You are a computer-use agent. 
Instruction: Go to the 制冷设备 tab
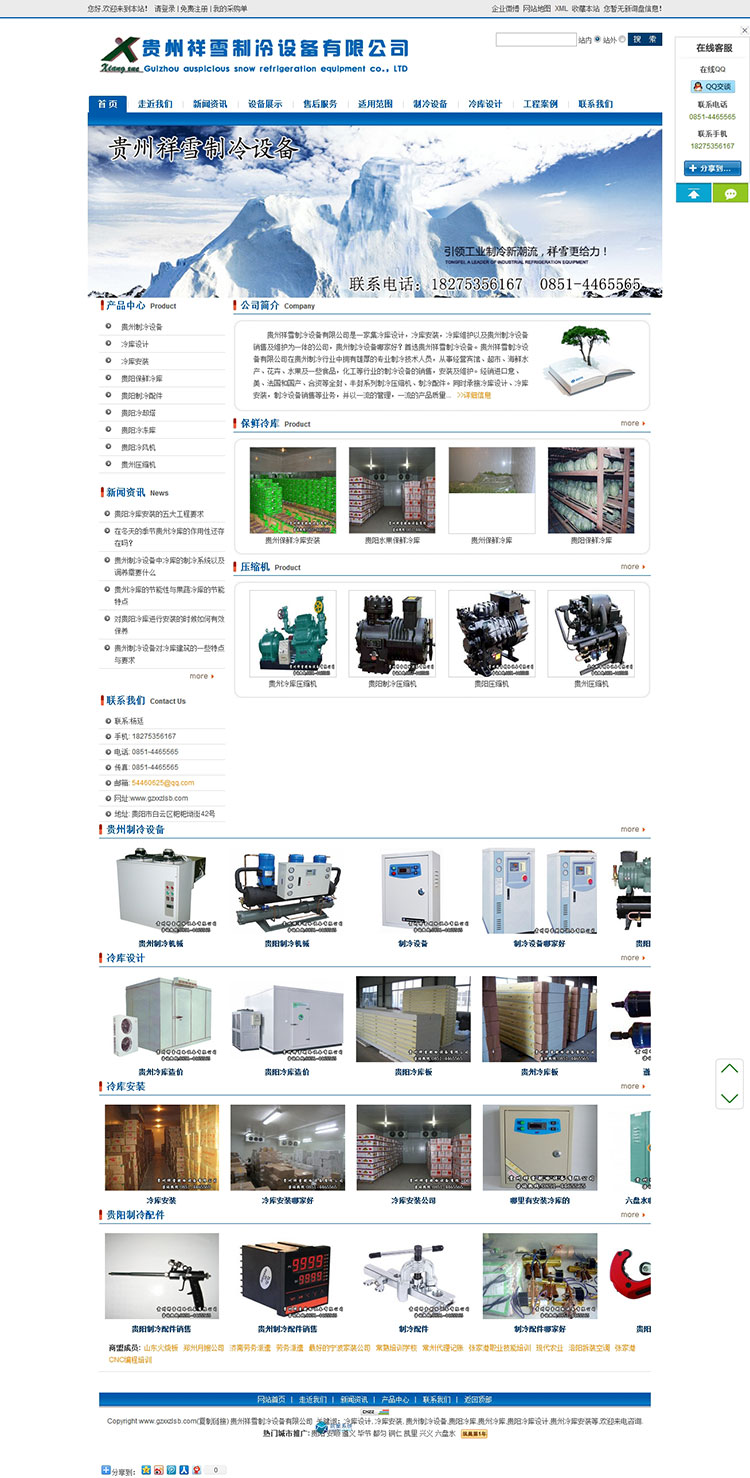(430, 104)
